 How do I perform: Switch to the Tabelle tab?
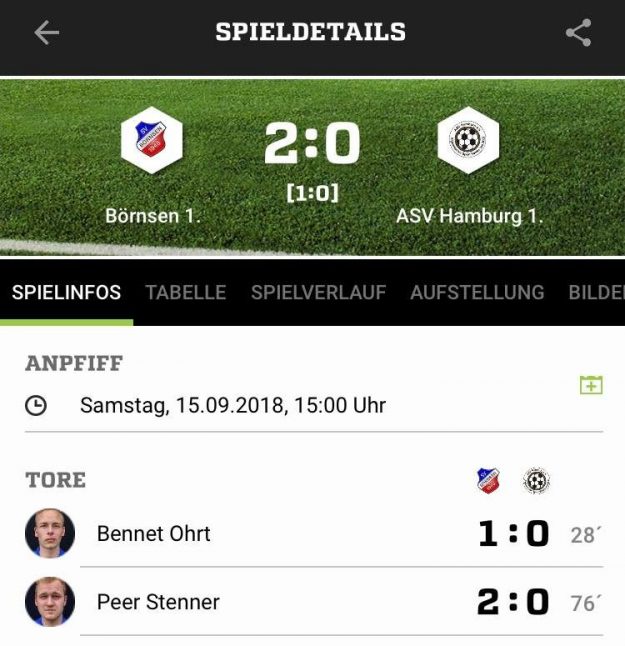click(x=186, y=293)
